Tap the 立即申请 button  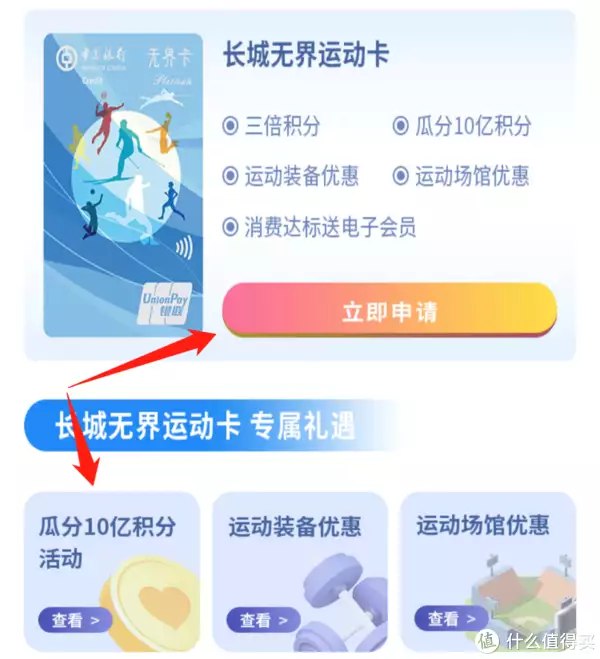click(x=389, y=311)
